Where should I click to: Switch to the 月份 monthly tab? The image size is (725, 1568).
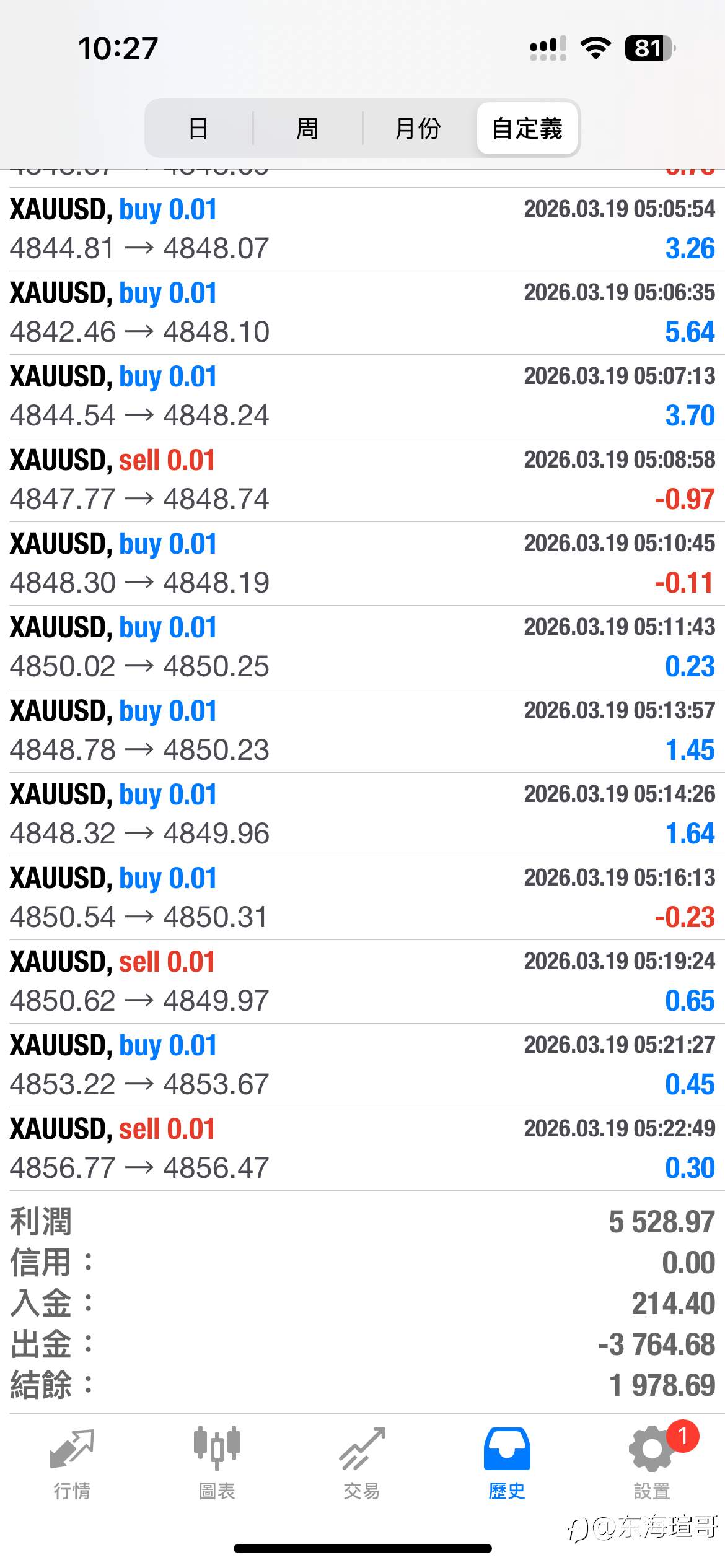click(418, 129)
